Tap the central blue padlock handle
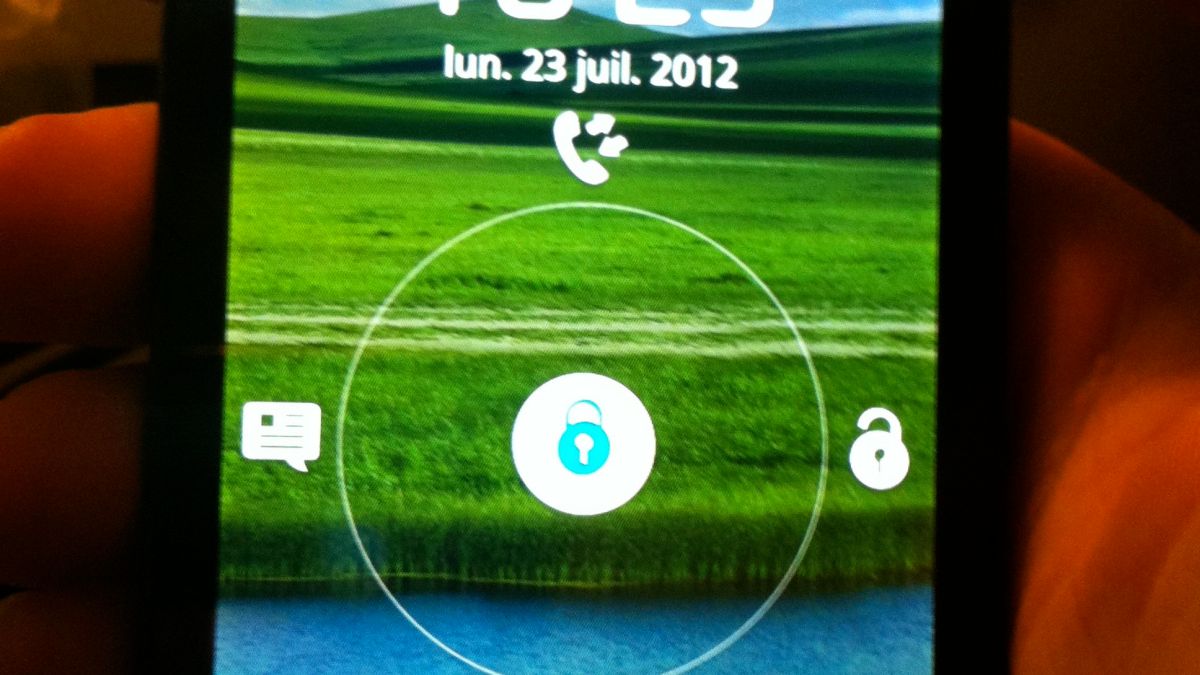Viewport: 1200px width, 675px height. point(583,444)
